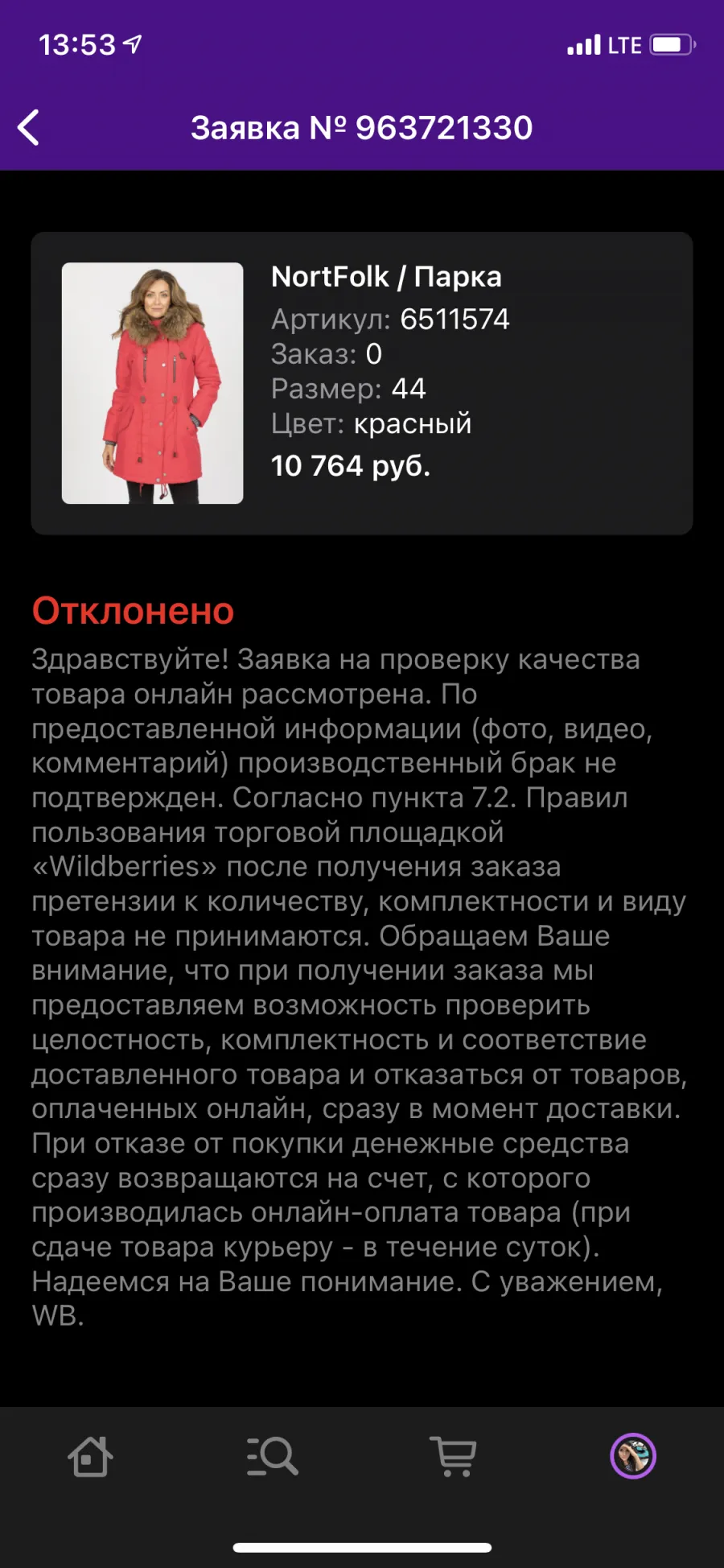Open the NortFolk parka product card
This screenshot has height=1568, width=724.
[x=362, y=383]
